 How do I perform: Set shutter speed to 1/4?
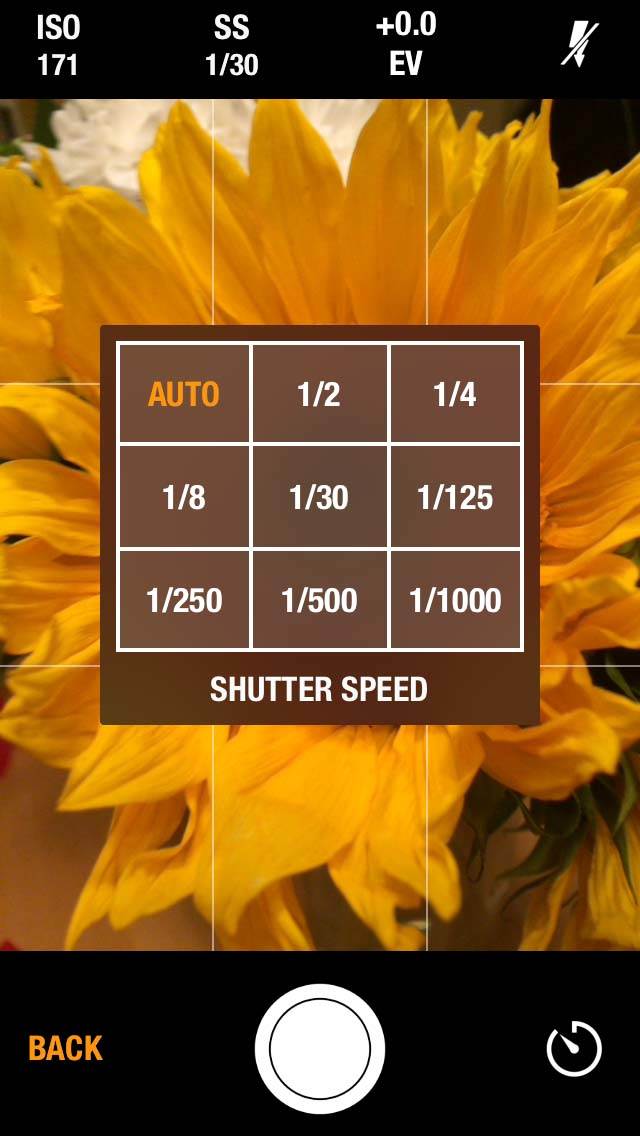click(455, 393)
